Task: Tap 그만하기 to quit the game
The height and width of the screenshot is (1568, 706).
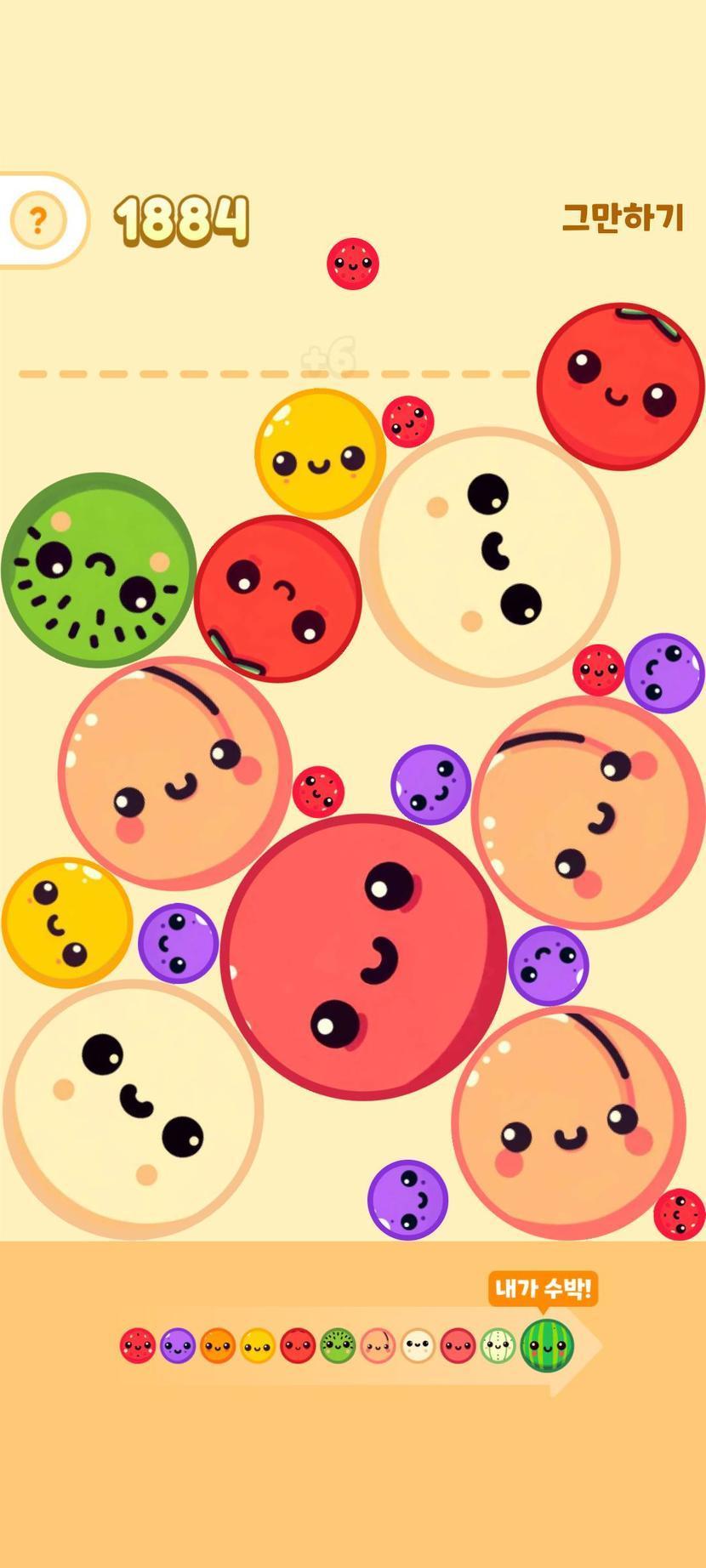Action: 623,218
